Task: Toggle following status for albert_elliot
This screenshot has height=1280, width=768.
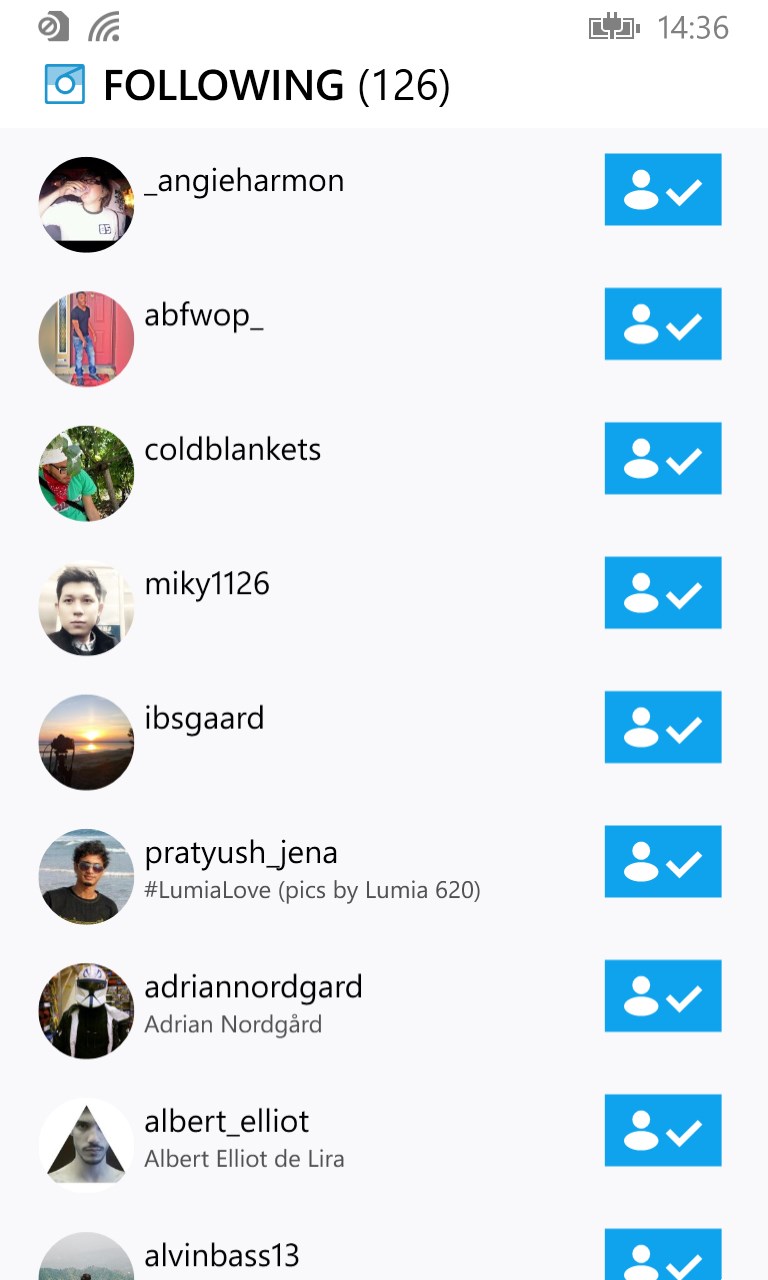Action: pos(662,1130)
